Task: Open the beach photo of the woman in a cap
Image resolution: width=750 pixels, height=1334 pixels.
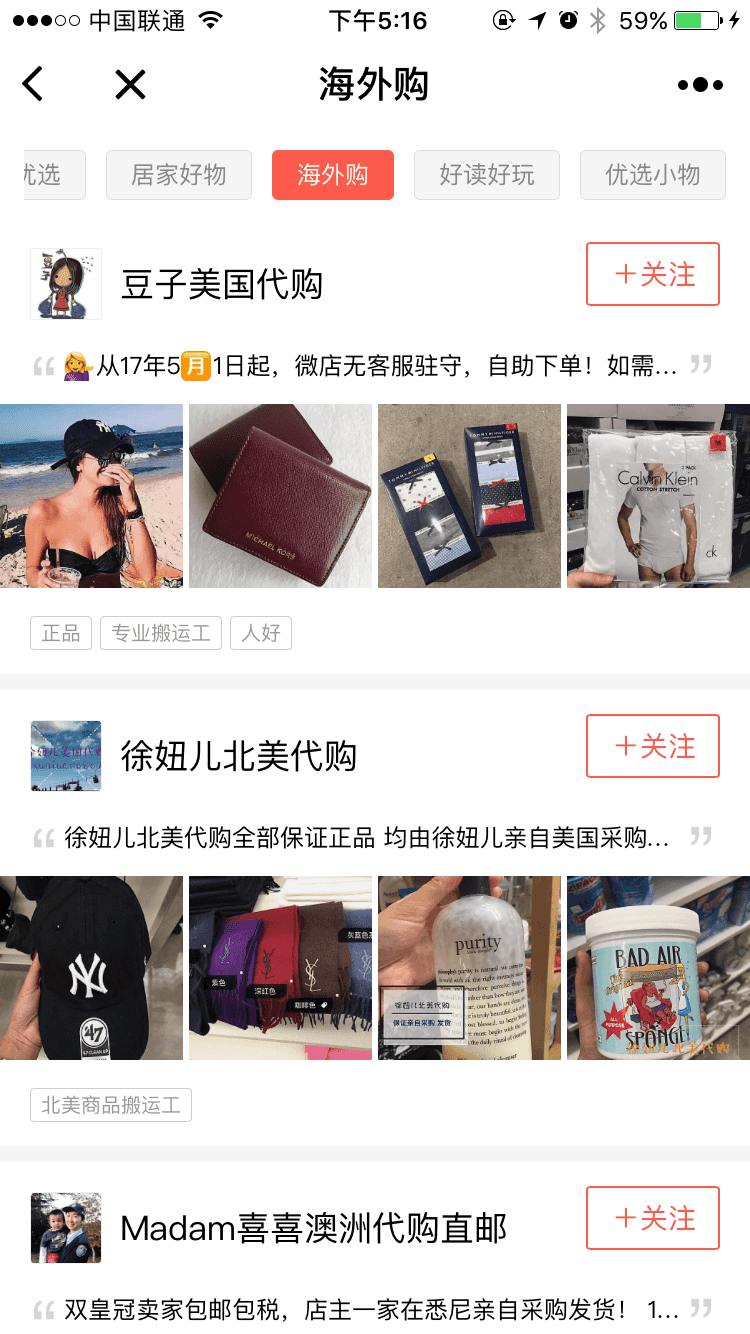Action: (91, 496)
